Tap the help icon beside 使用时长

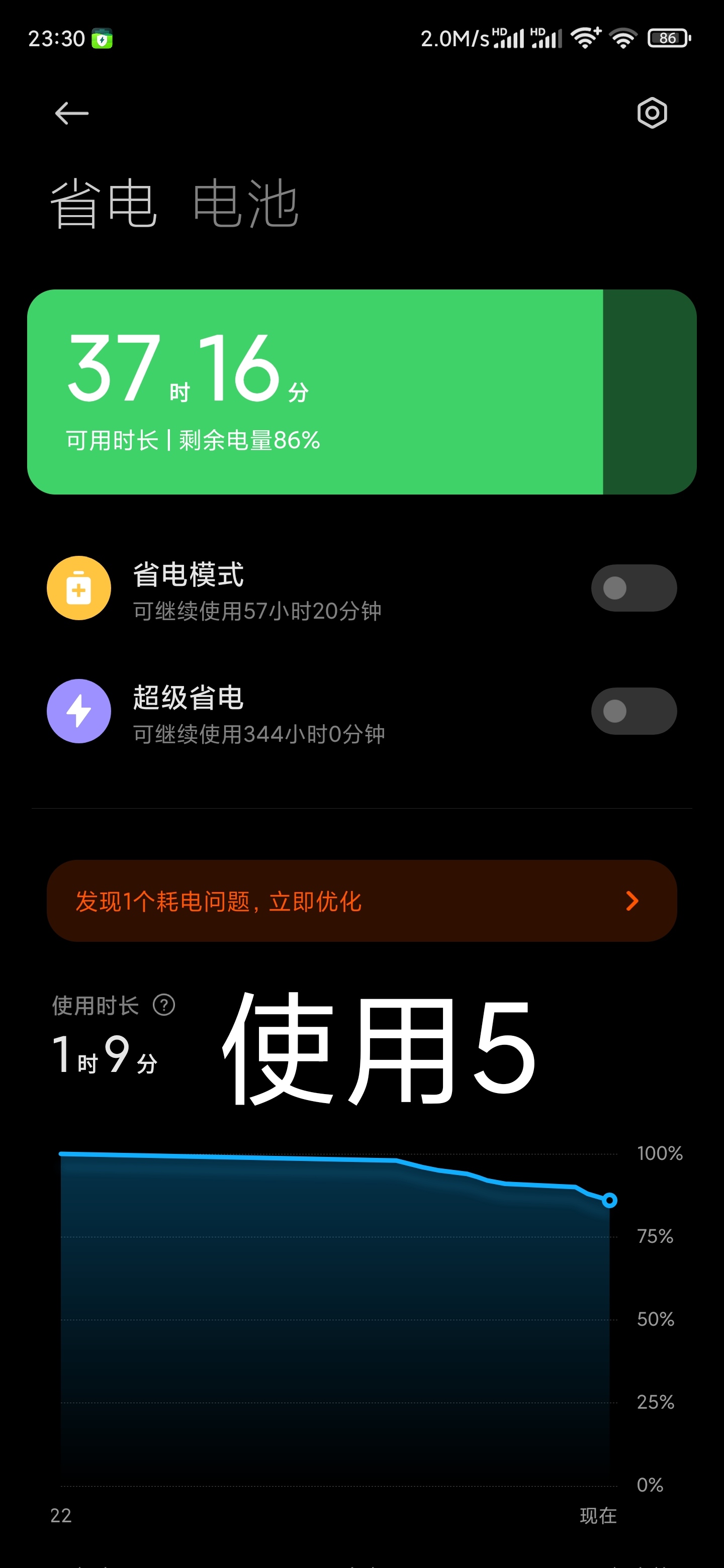(164, 1005)
